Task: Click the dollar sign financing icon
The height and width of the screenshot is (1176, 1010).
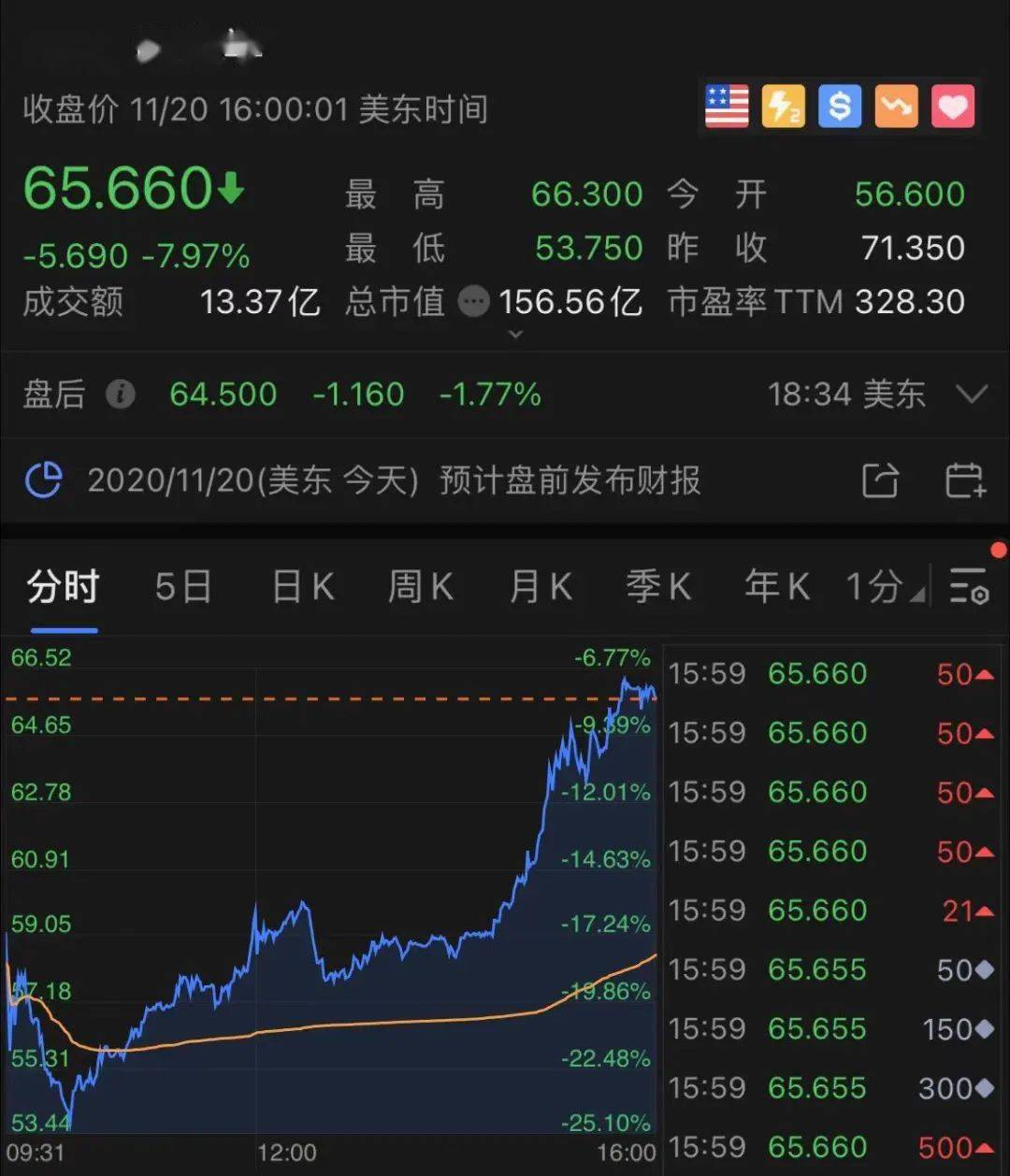Action: click(x=840, y=106)
